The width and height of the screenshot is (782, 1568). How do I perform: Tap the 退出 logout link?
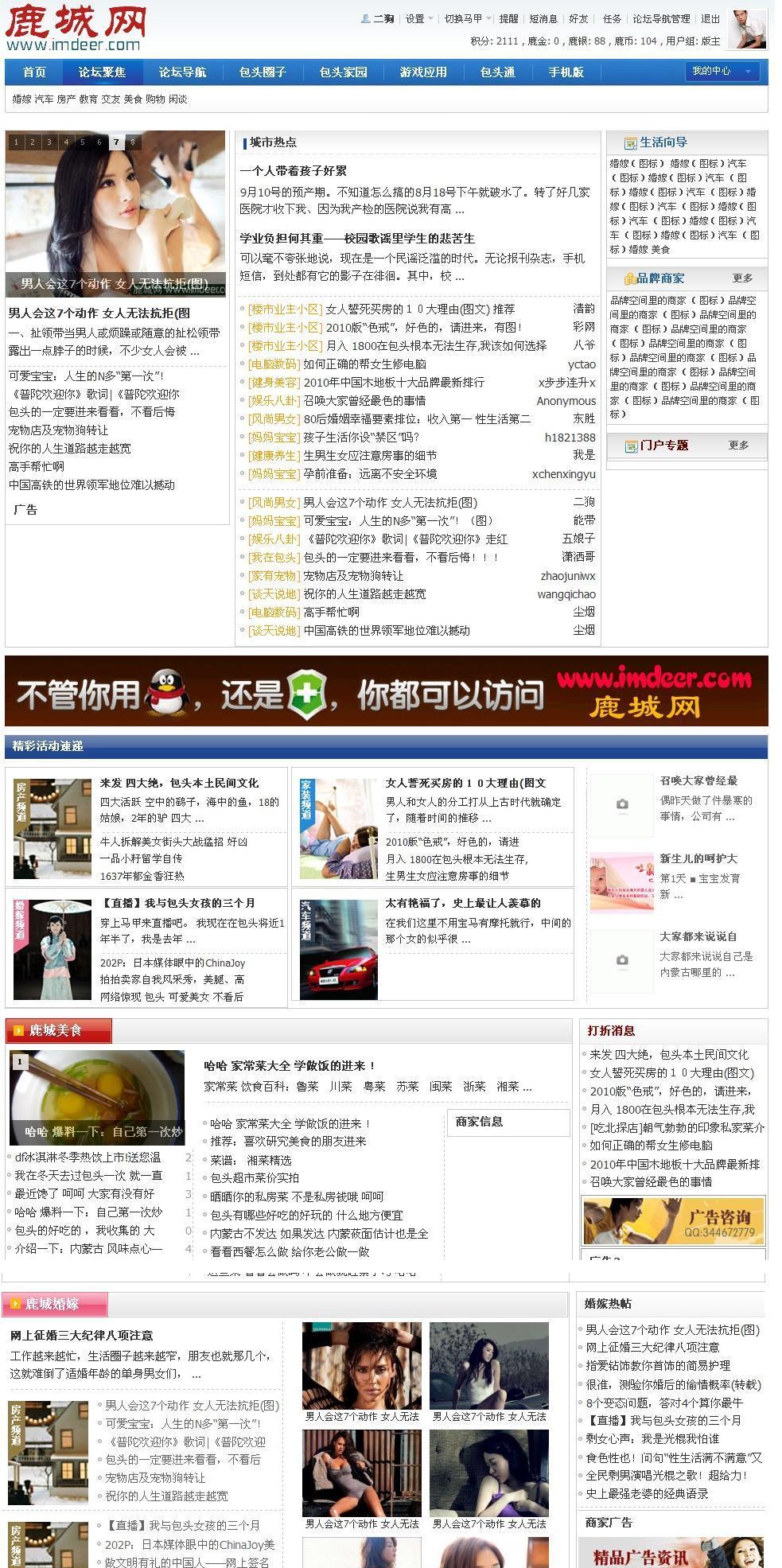(710, 19)
